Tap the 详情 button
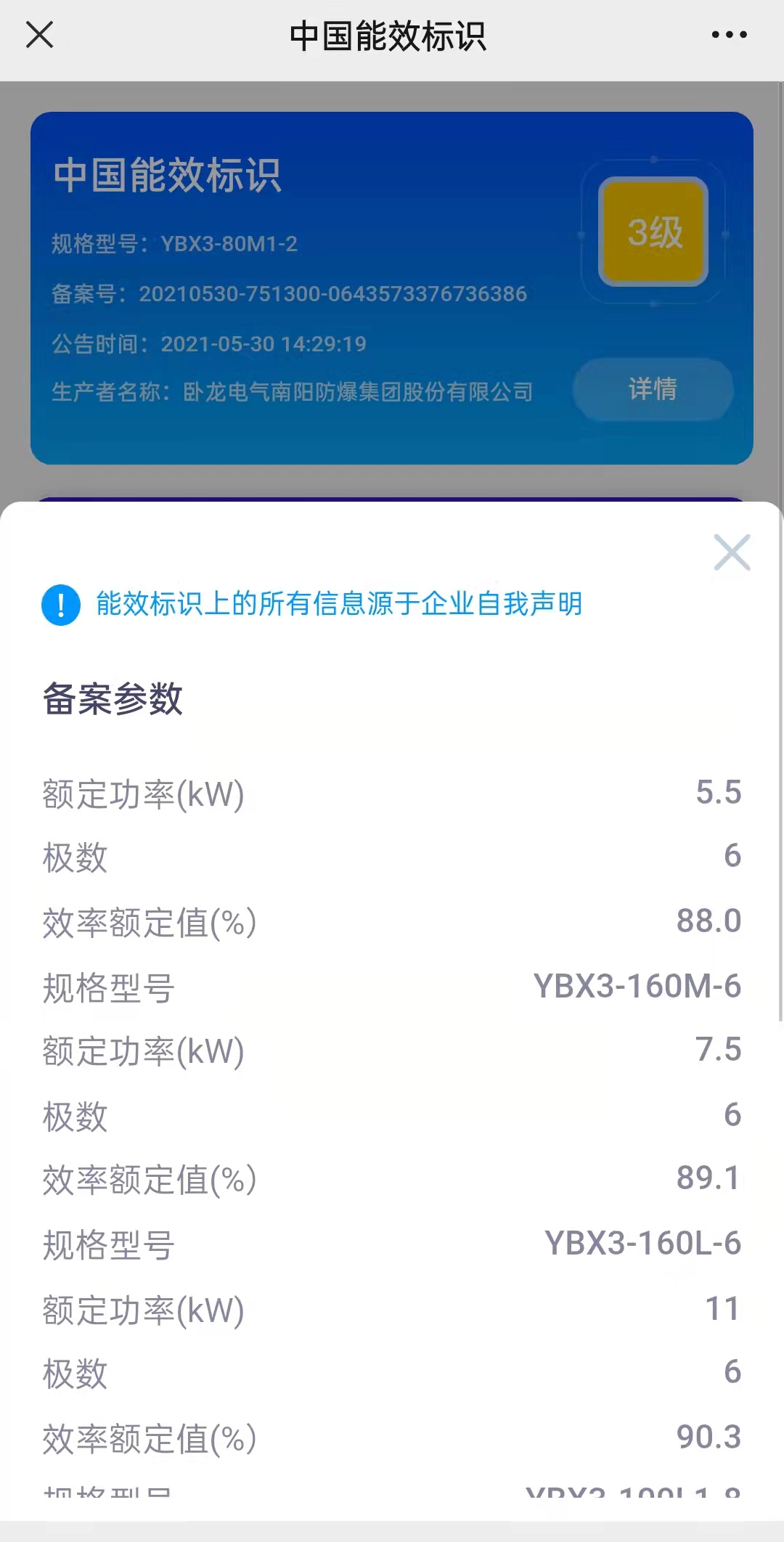The image size is (784, 1542). 653,389
